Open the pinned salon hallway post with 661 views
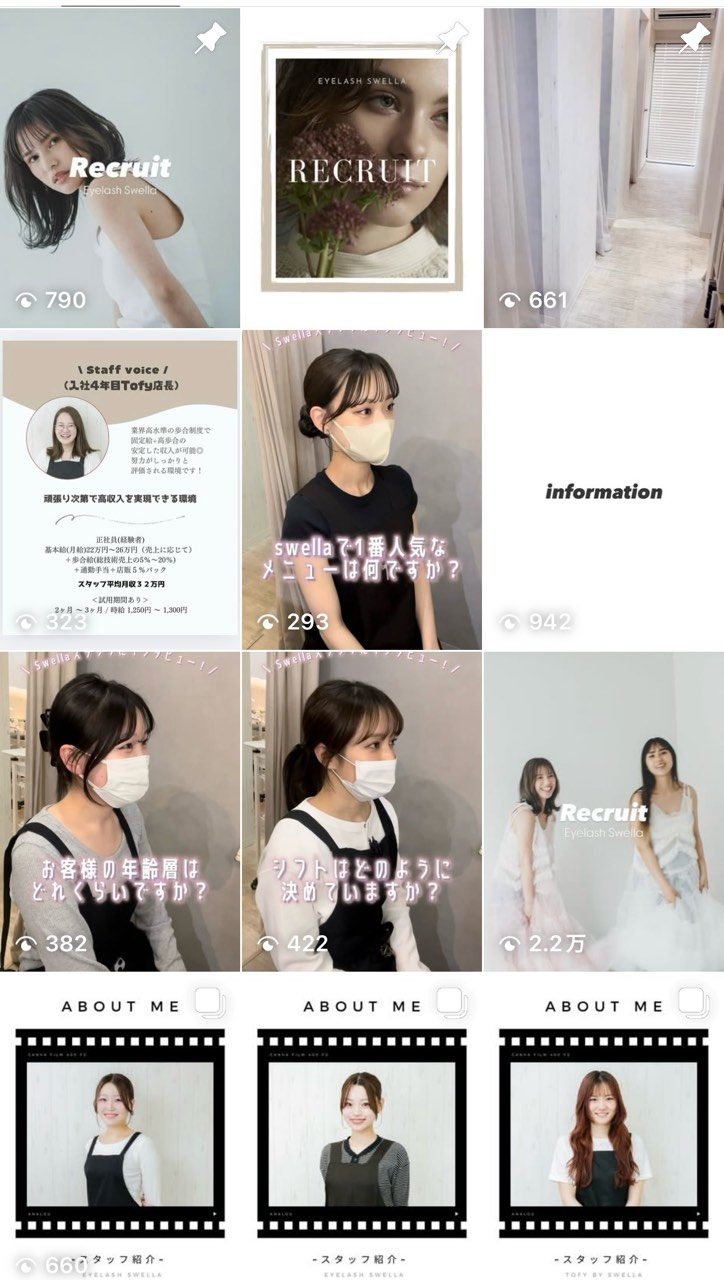The height and width of the screenshot is (1280, 724). pyautogui.click(x=604, y=168)
